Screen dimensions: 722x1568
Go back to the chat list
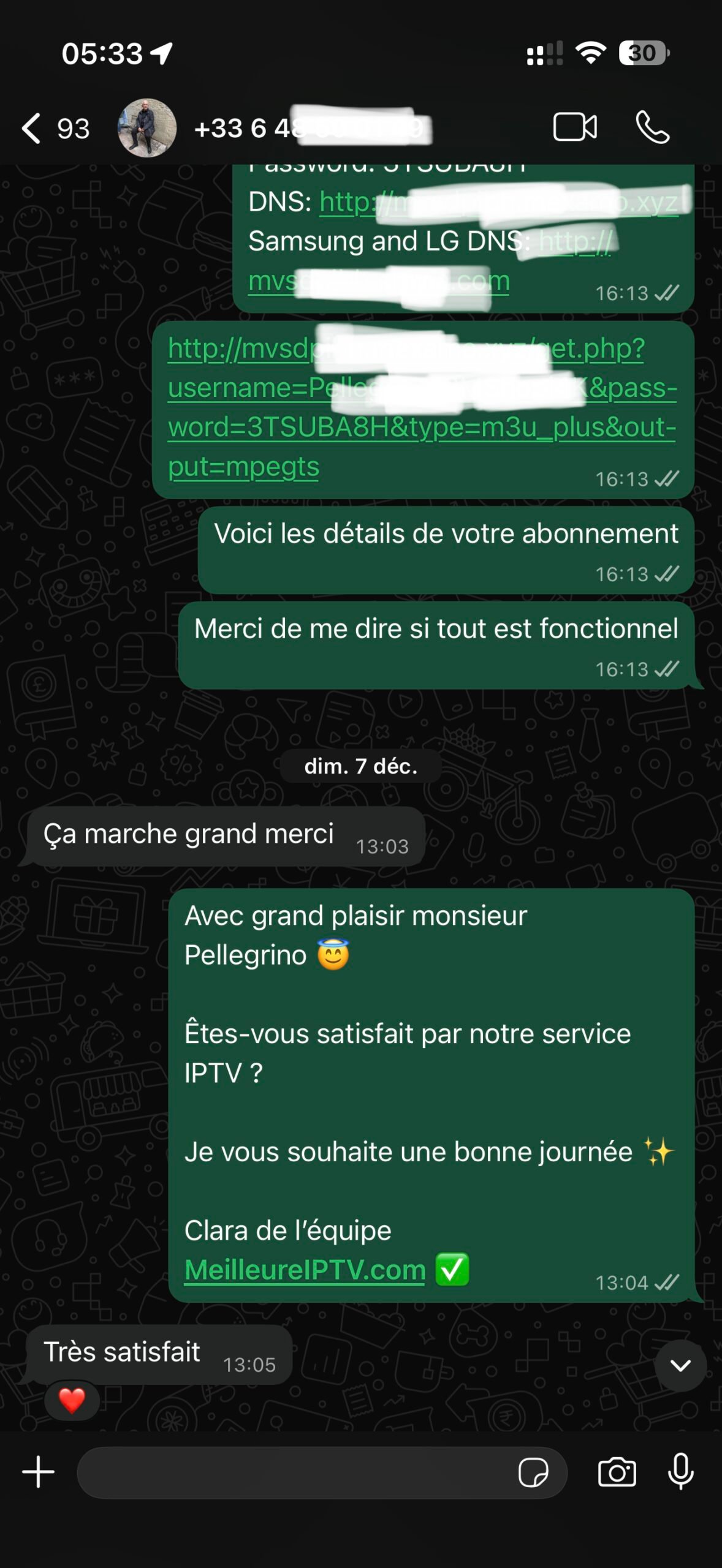tap(32, 129)
